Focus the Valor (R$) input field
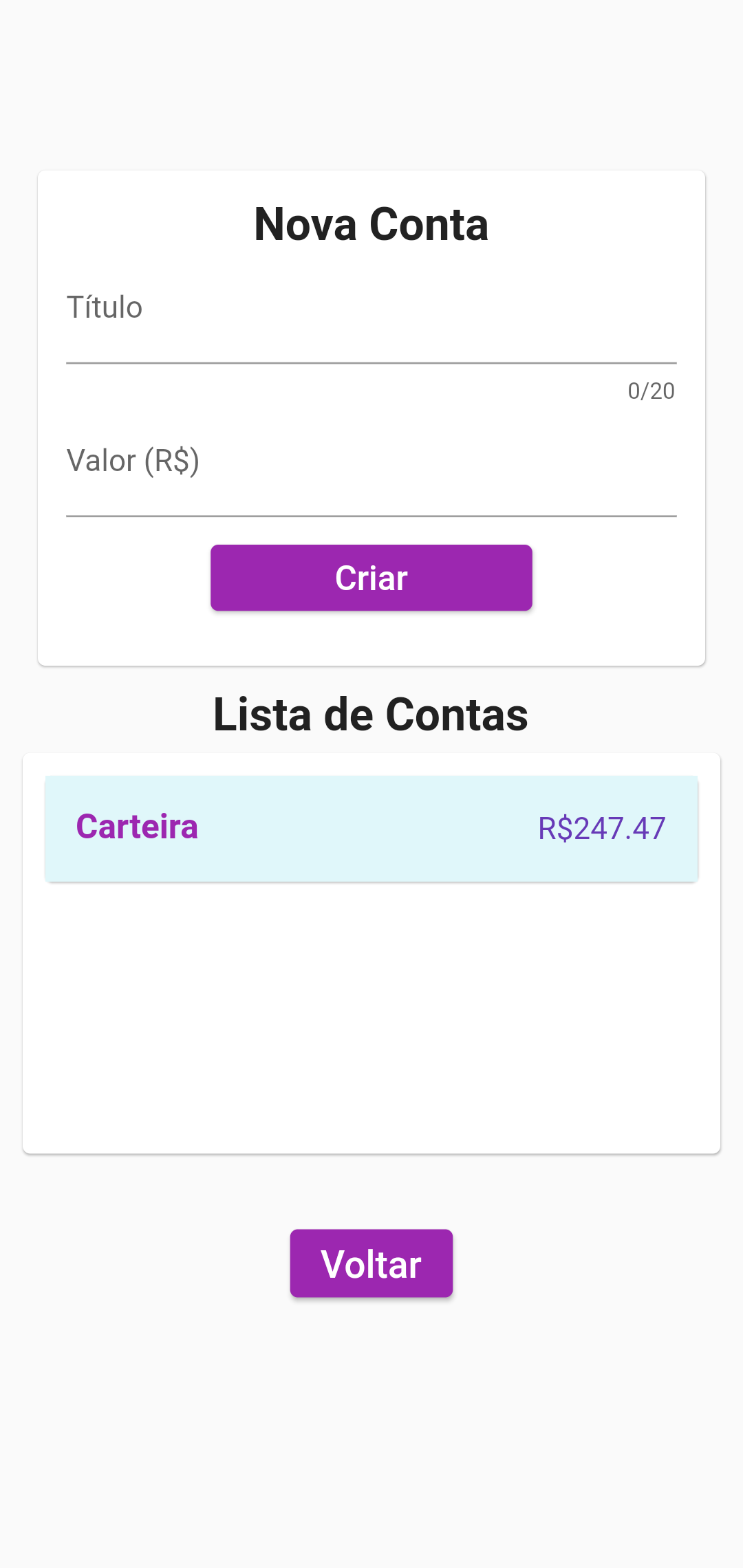Screen dimensions: 743x1568 point(371,481)
